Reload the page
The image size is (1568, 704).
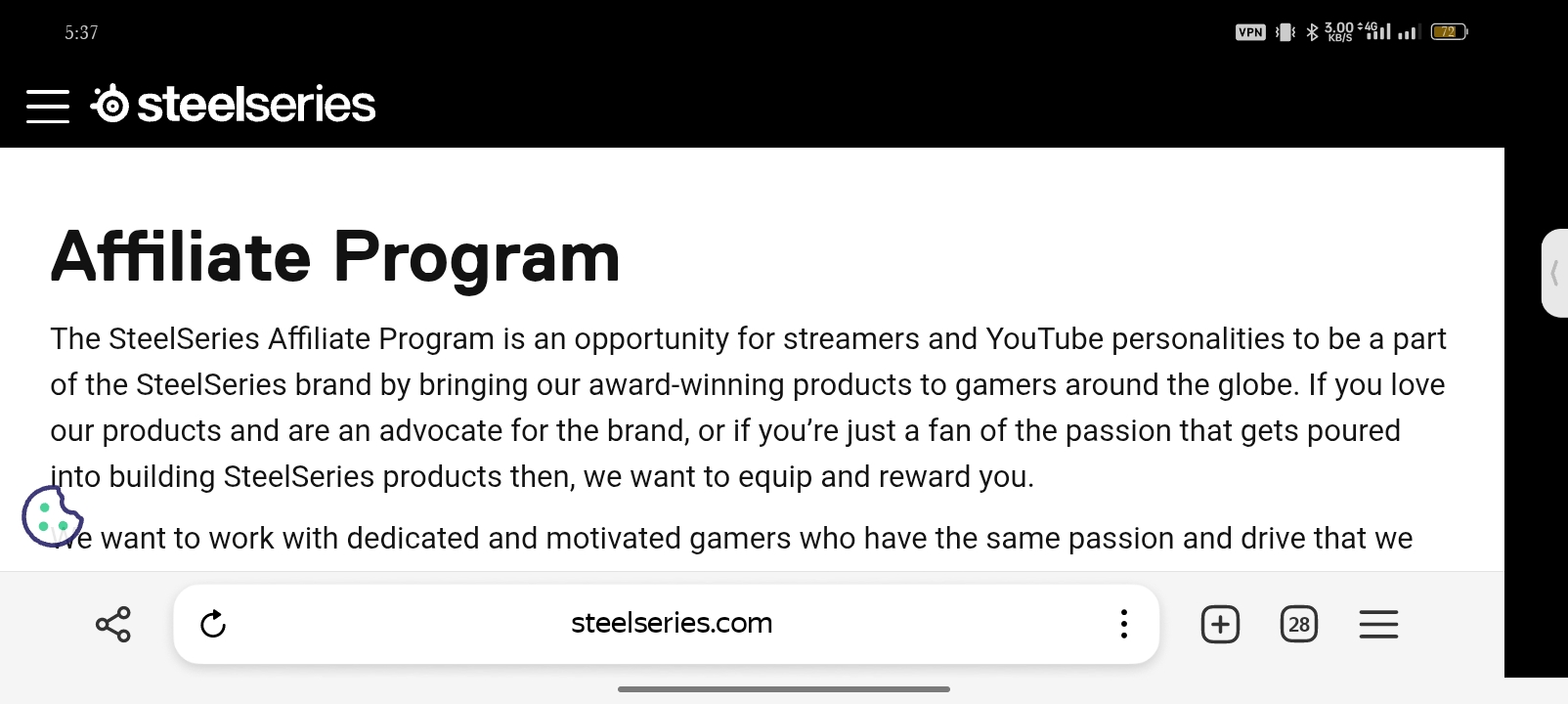pyautogui.click(x=213, y=624)
